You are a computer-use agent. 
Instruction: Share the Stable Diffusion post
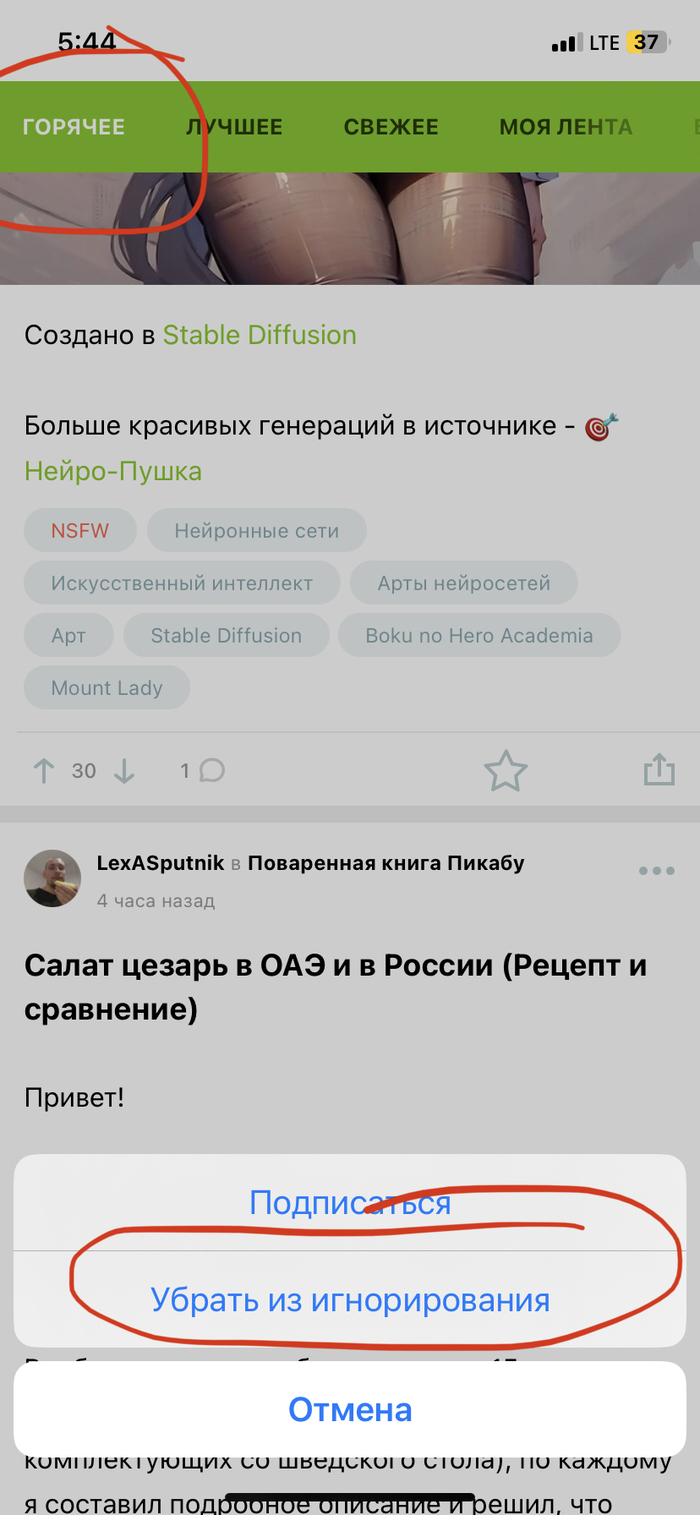click(x=658, y=770)
